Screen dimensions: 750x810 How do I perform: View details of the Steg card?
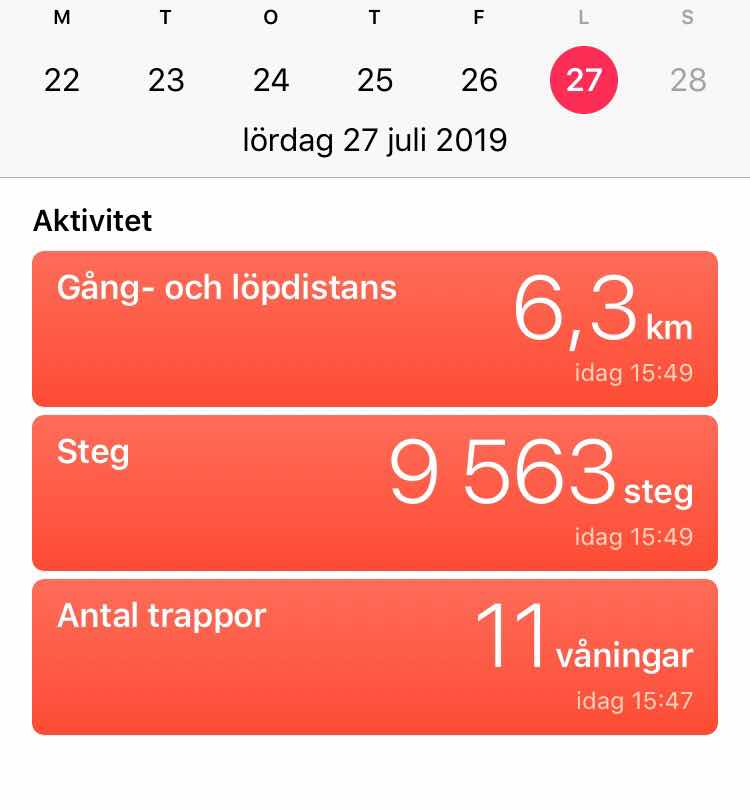click(x=375, y=493)
